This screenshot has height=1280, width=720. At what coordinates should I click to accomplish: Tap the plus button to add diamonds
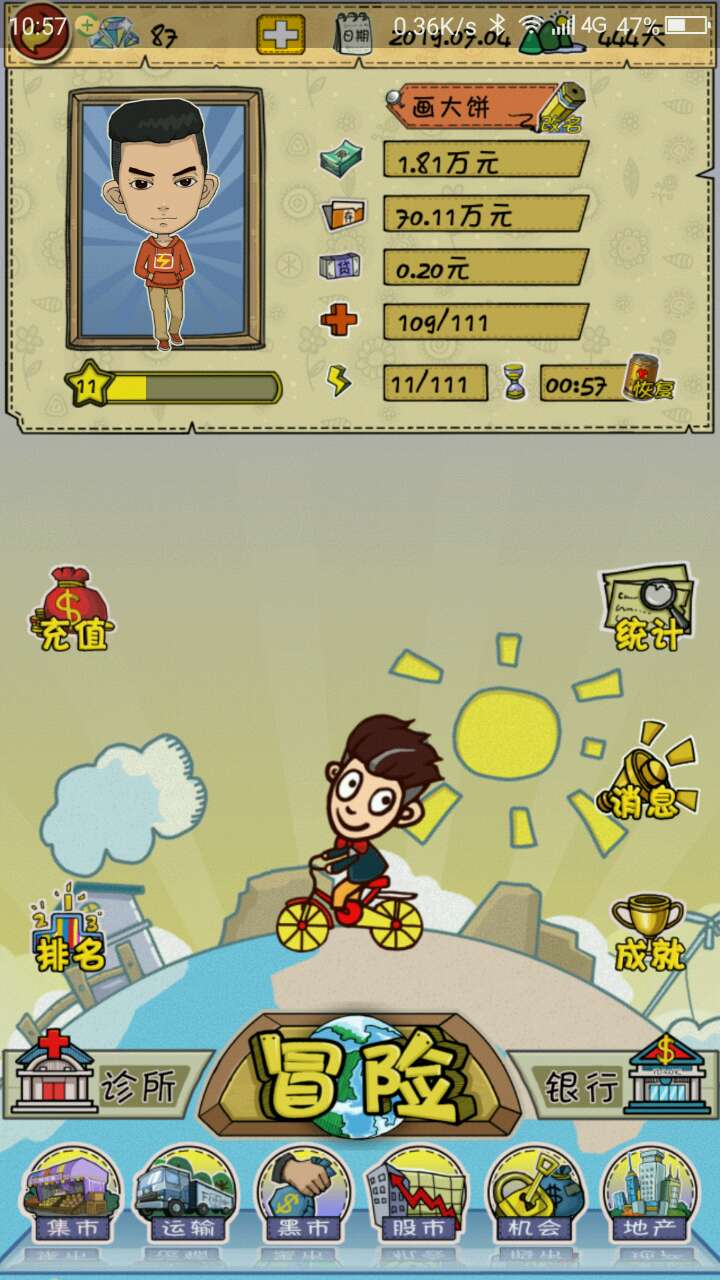(281, 36)
